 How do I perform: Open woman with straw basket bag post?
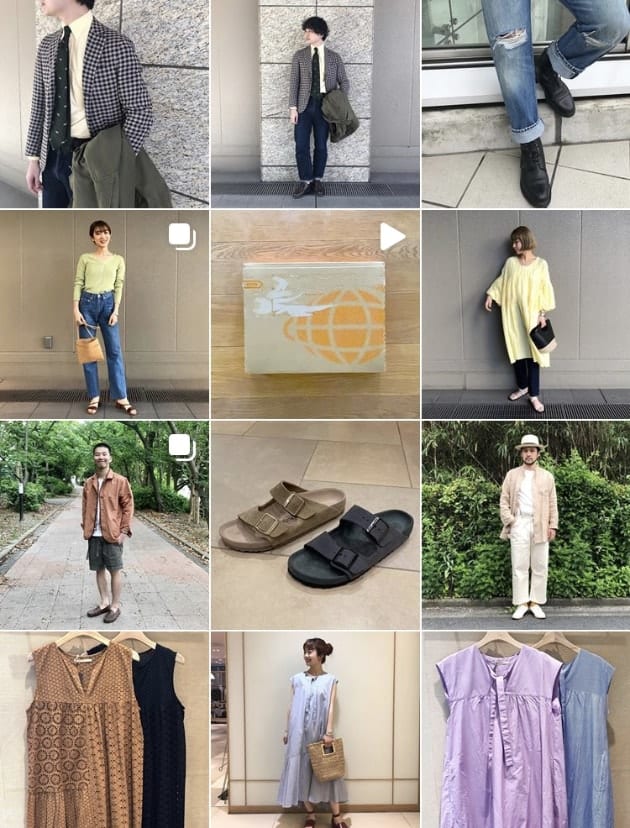[x=315, y=730]
